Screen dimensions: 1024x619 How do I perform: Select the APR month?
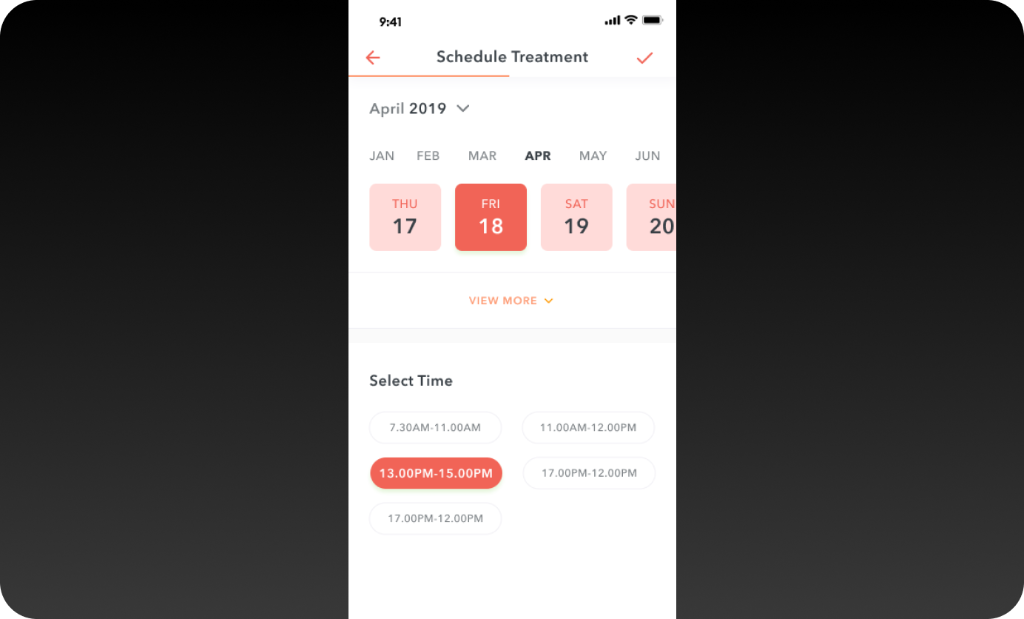pos(537,155)
